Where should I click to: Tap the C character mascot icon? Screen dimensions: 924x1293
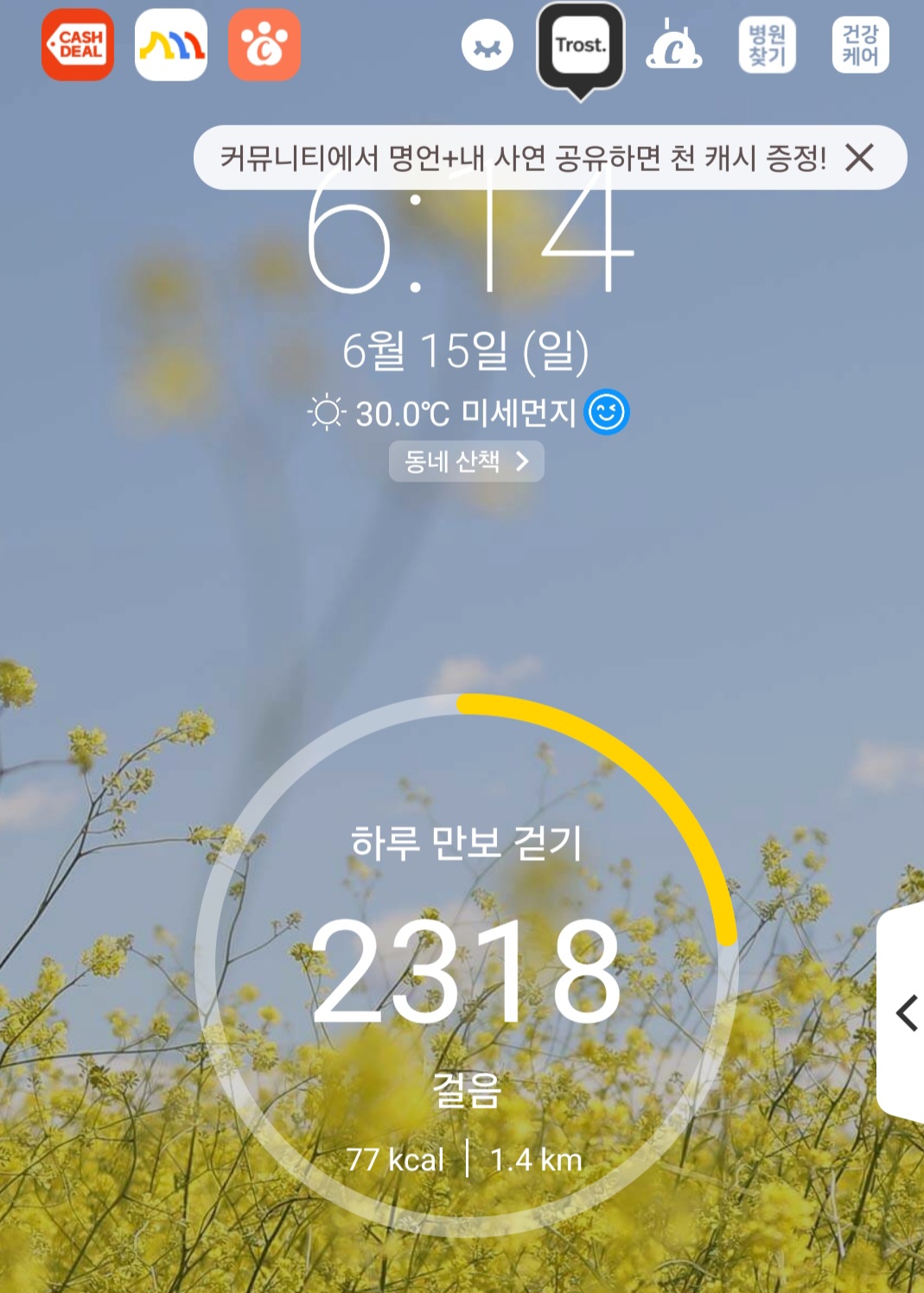pyautogui.click(x=674, y=46)
